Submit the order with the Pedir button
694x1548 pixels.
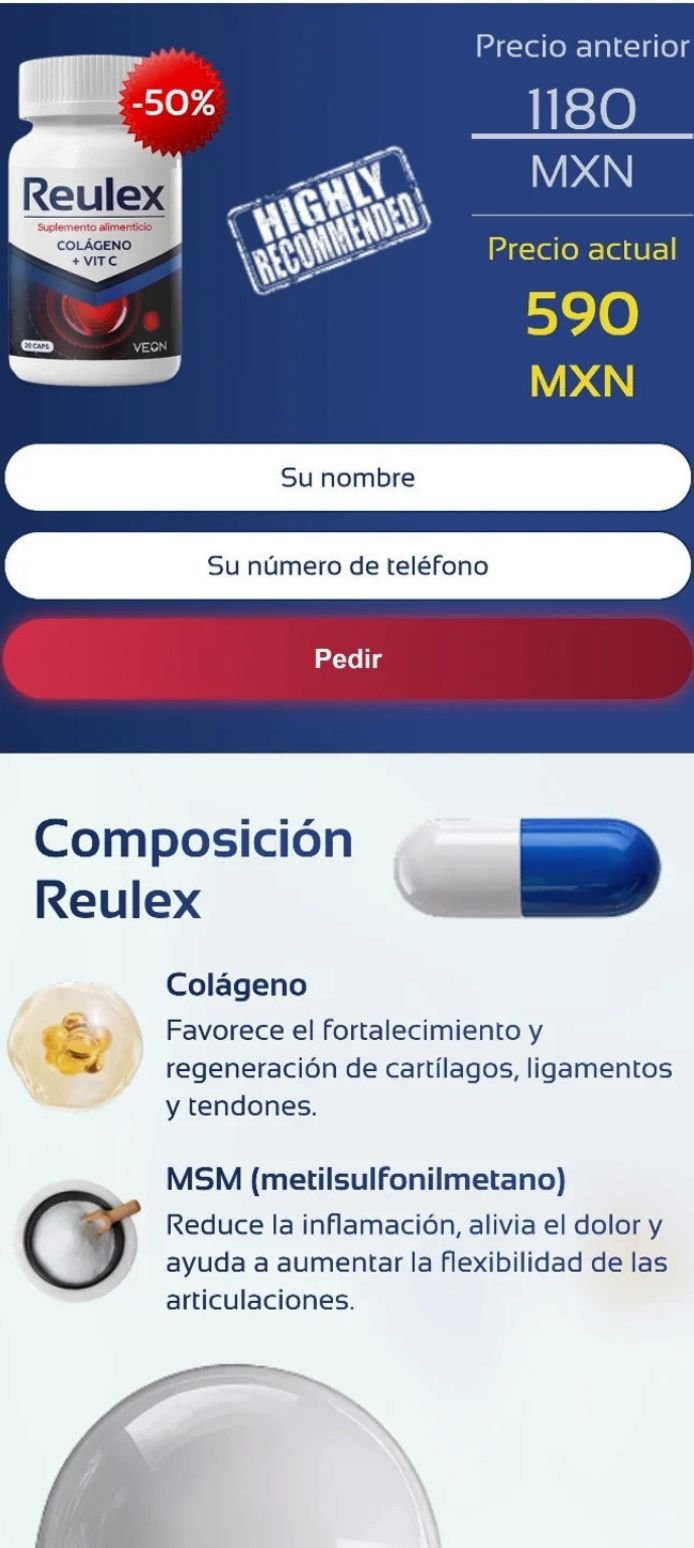(x=347, y=659)
